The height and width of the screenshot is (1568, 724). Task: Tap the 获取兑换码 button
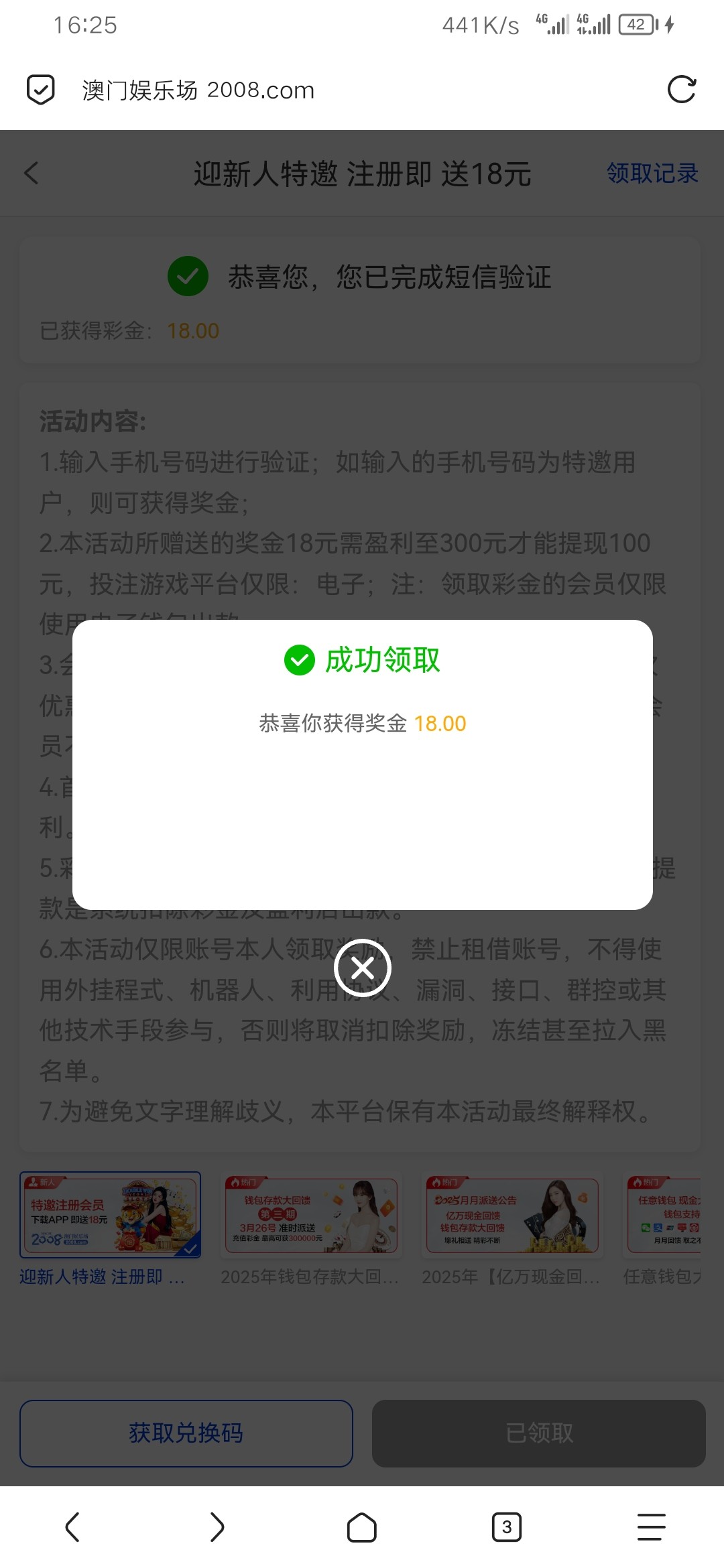coord(186,1433)
